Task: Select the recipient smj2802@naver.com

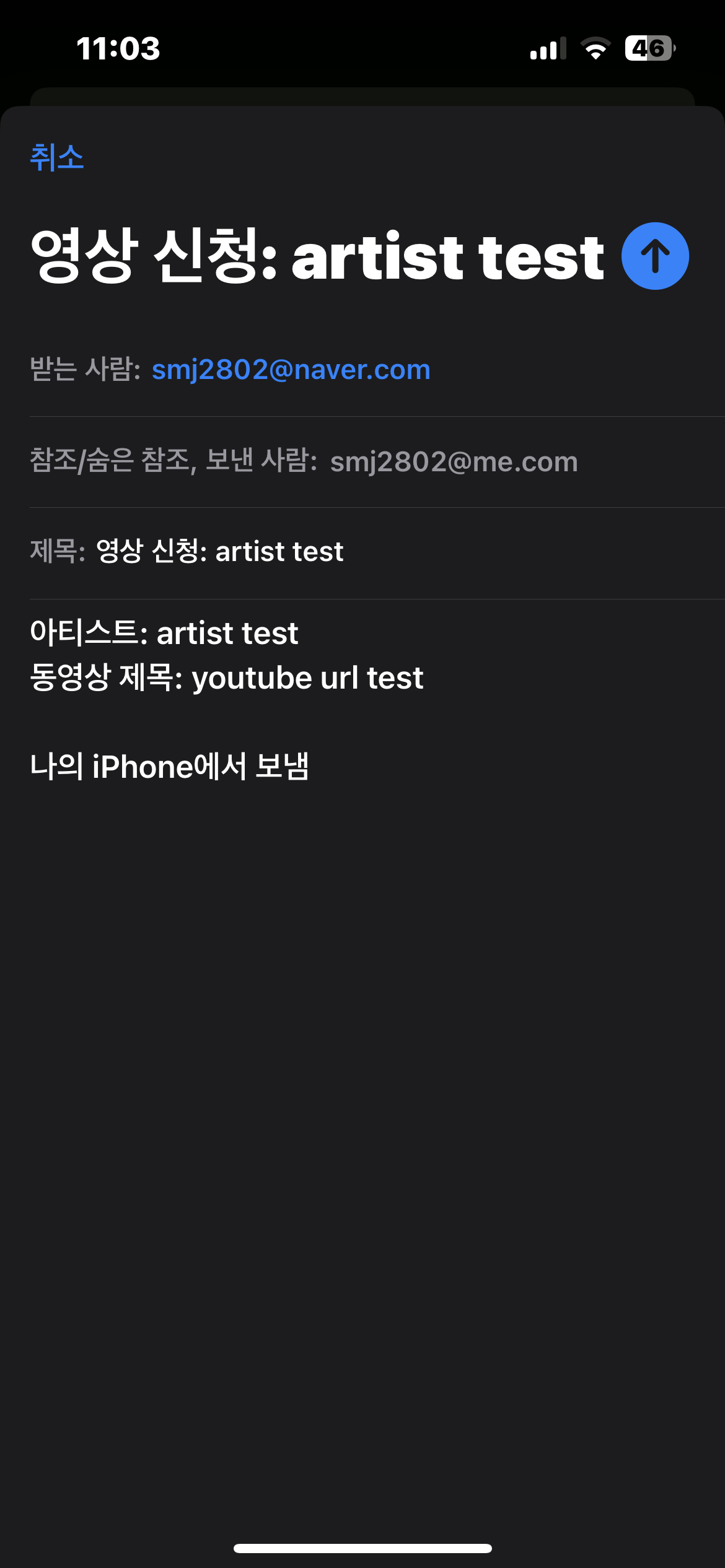Action: (x=291, y=370)
